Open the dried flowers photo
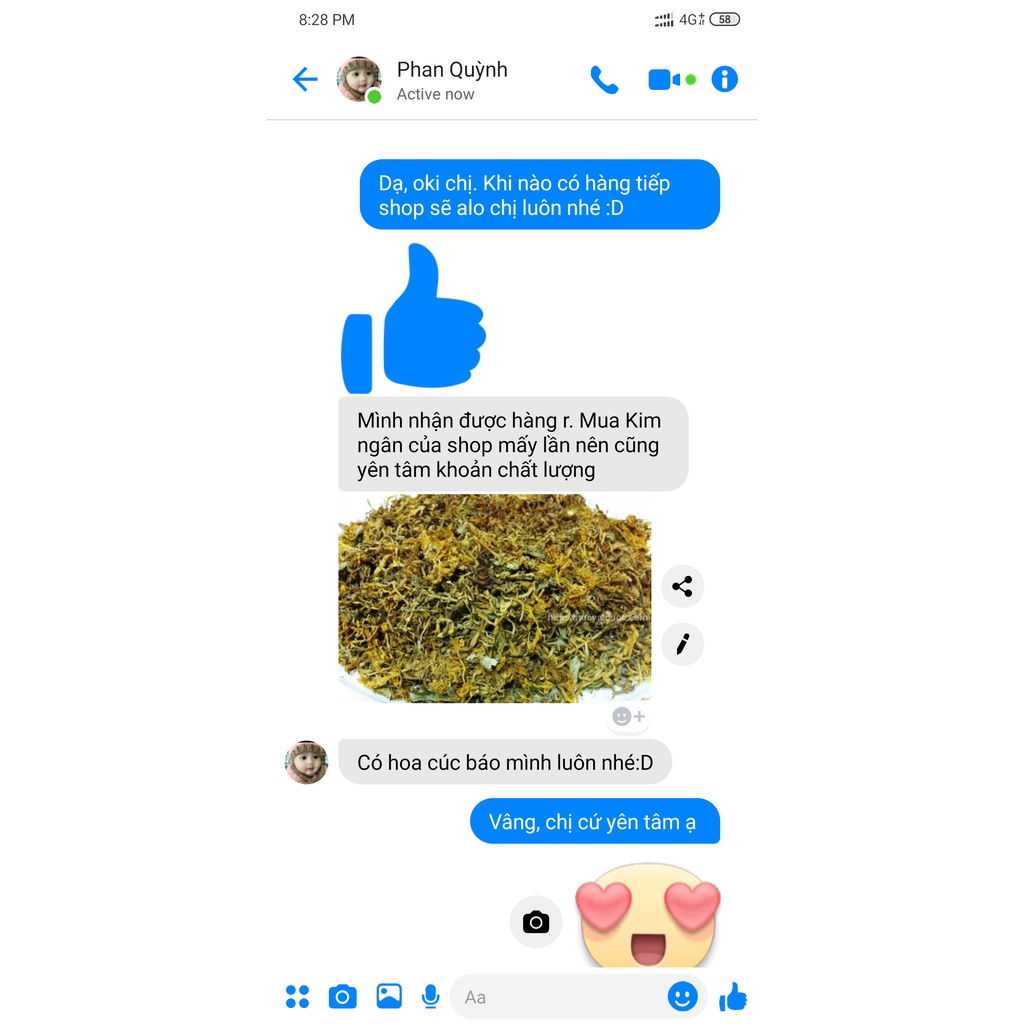1024x1024 pixels. [494, 598]
